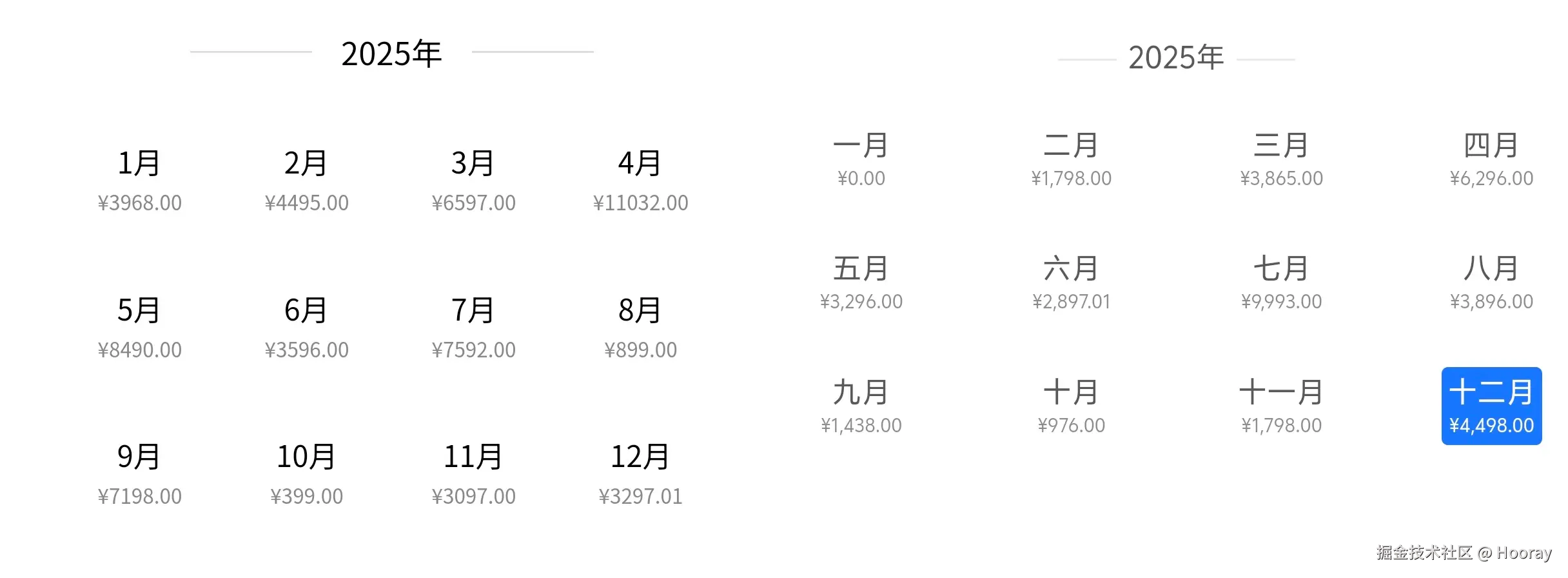
Task: Tap 8月 showing ¥899.00
Action: coord(640,328)
